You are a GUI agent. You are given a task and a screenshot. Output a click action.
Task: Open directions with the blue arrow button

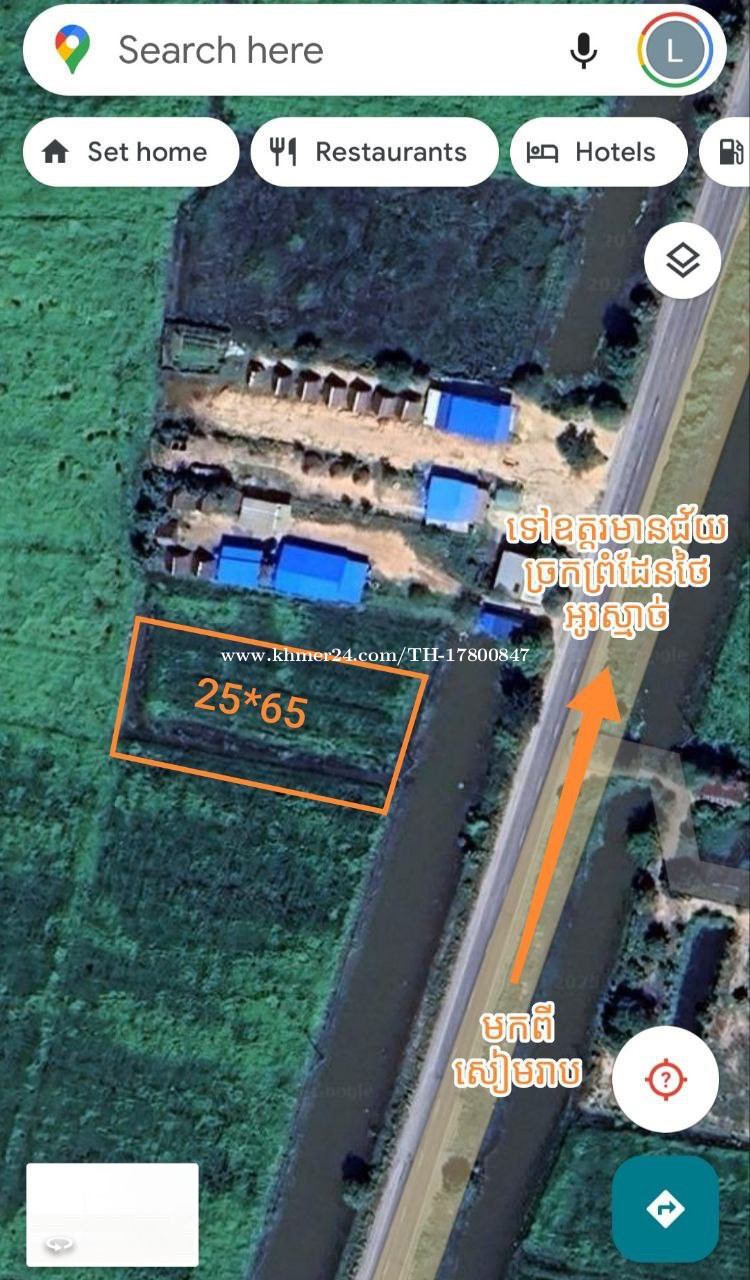(665, 1209)
